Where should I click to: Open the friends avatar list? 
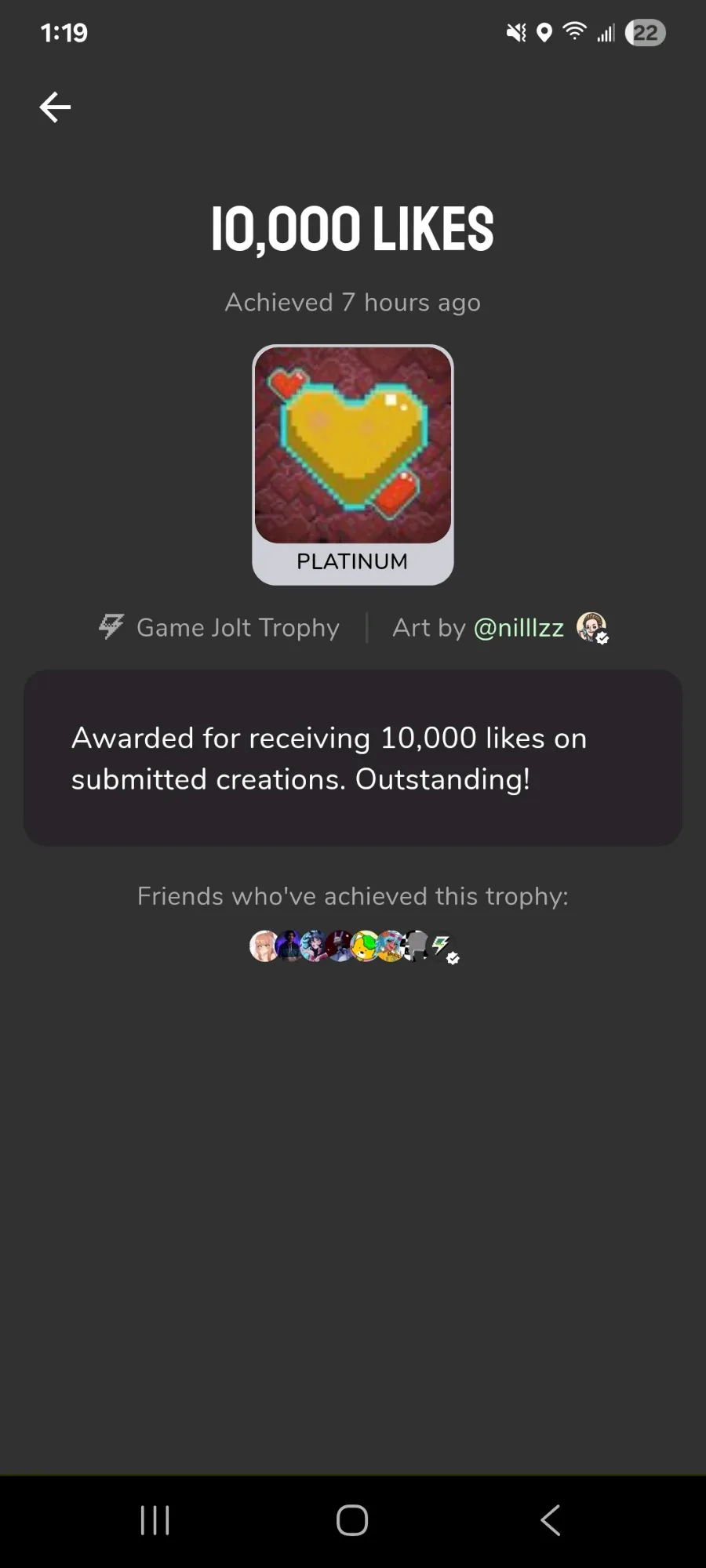tap(354, 946)
